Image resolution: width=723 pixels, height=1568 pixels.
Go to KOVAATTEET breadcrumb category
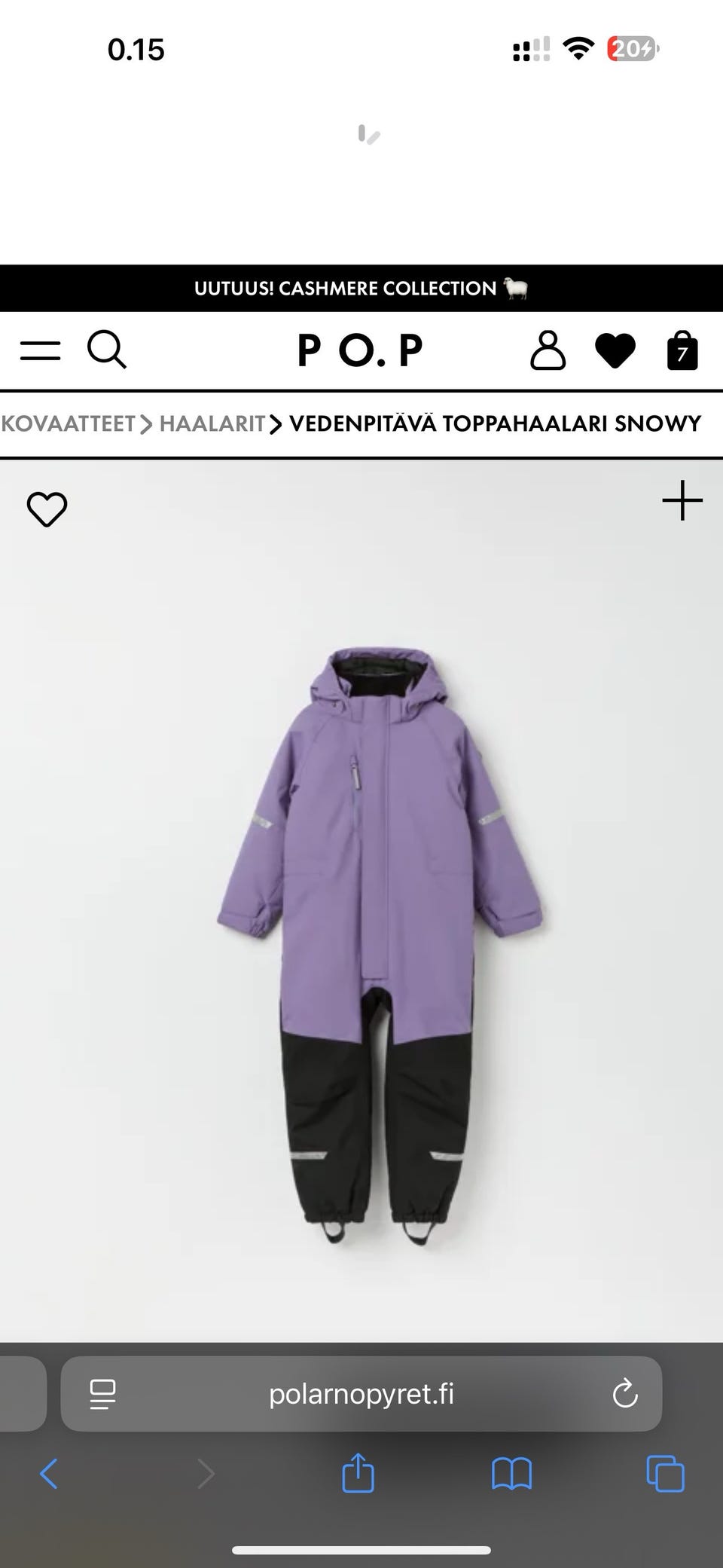pos(68,423)
